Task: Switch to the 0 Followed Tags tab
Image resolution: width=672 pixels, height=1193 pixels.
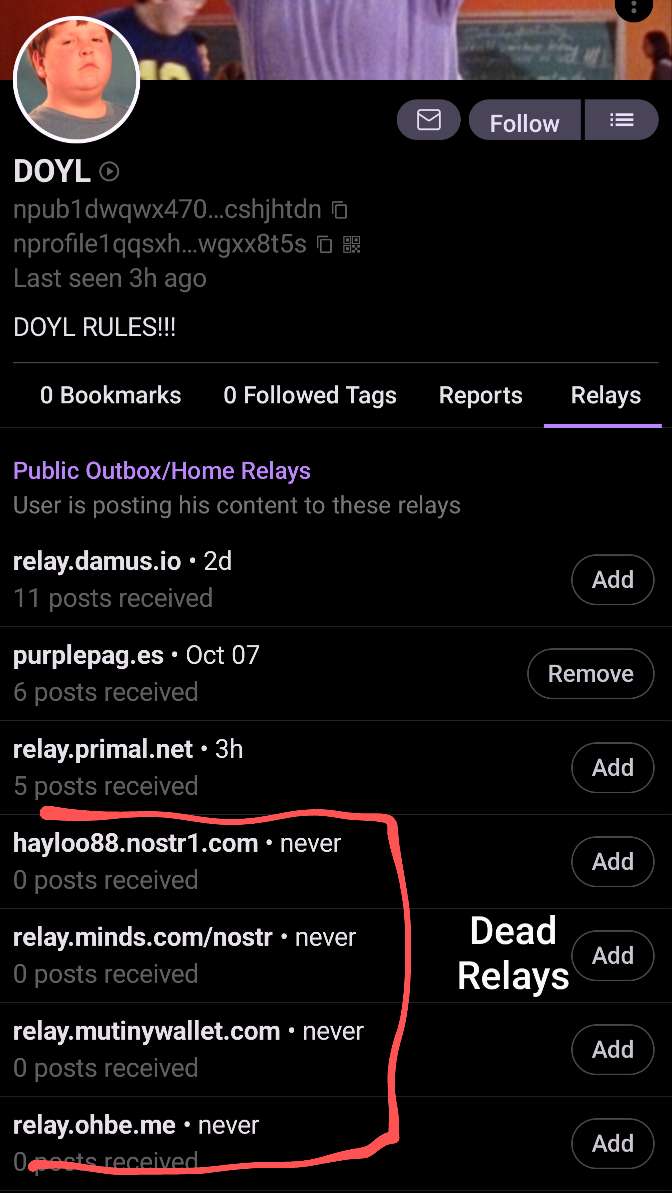Action: click(310, 395)
